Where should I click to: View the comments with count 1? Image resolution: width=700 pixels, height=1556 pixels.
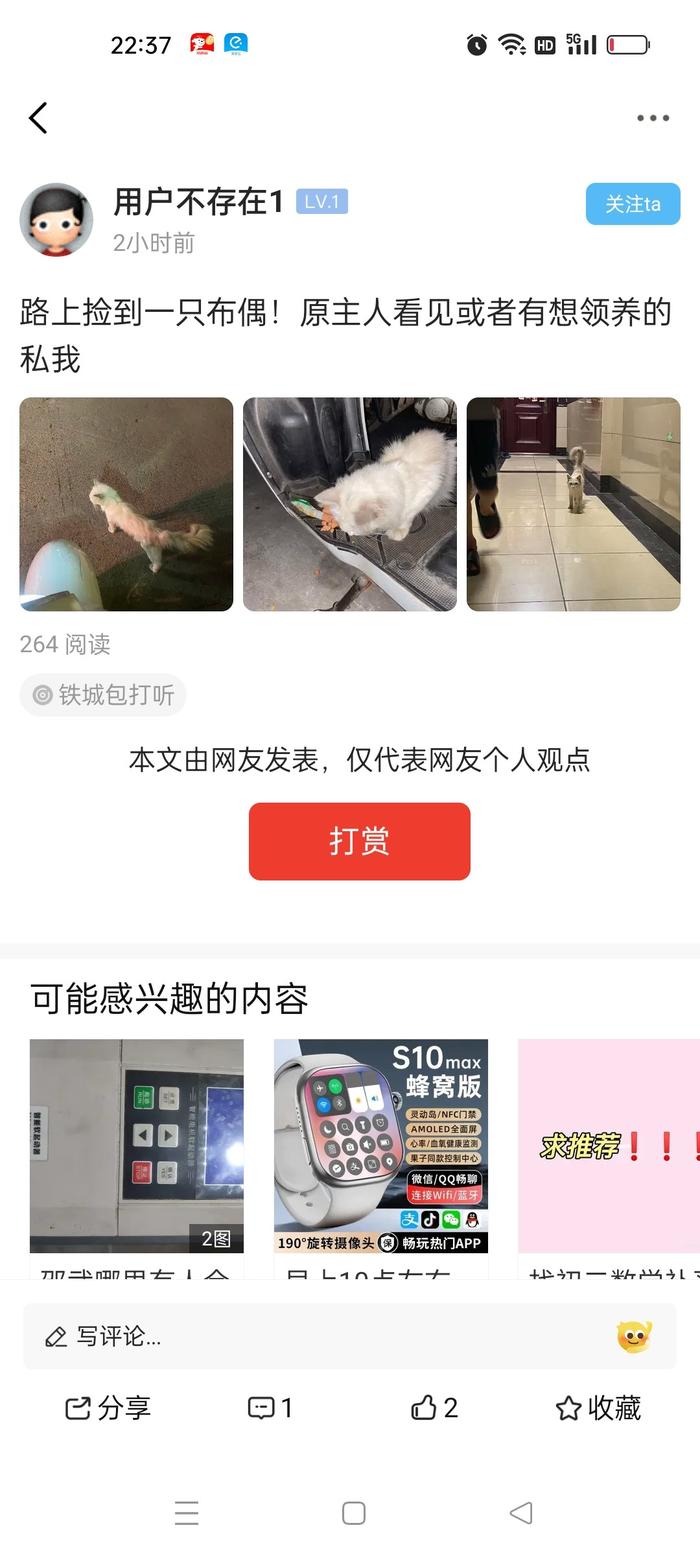click(270, 1408)
